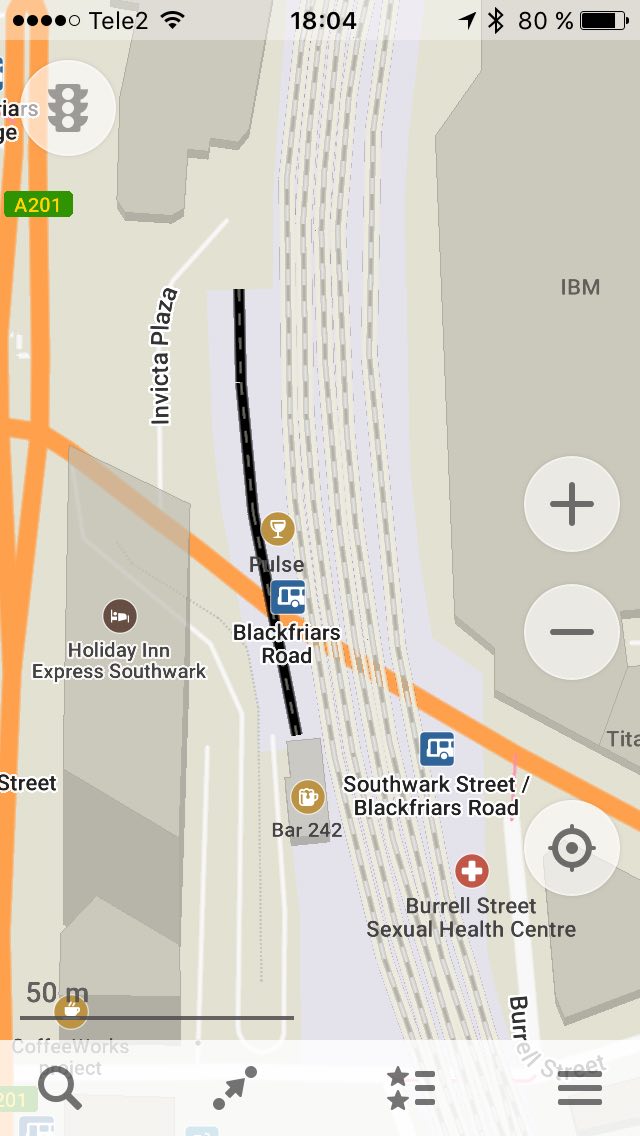640x1136 pixels.
Task: Zoom out with the minus button
Action: [571, 632]
